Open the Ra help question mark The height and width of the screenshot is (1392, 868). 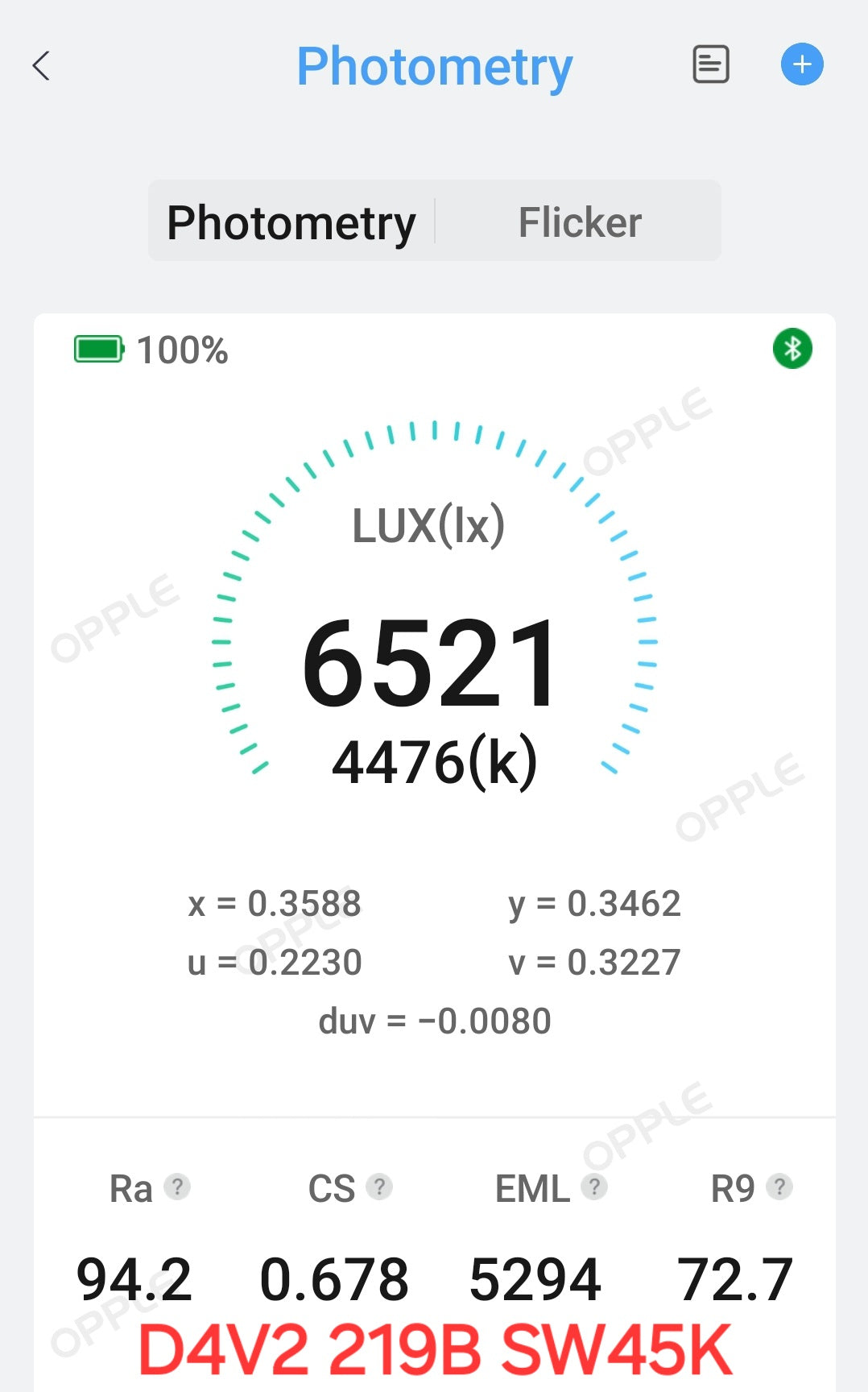click(177, 1187)
